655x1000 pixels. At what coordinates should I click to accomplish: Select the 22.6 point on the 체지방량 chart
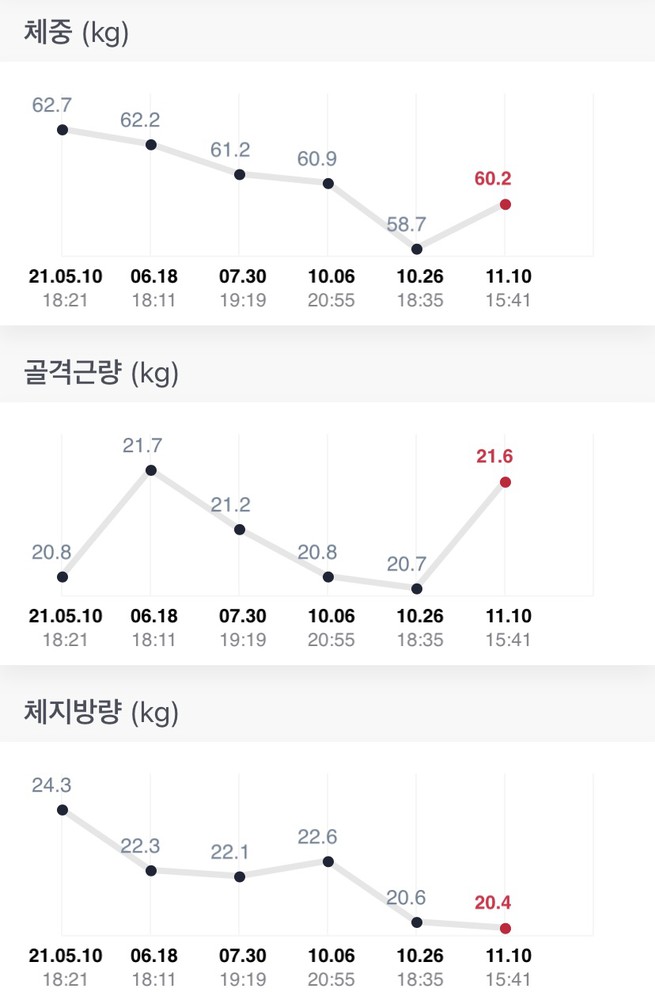(328, 861)
